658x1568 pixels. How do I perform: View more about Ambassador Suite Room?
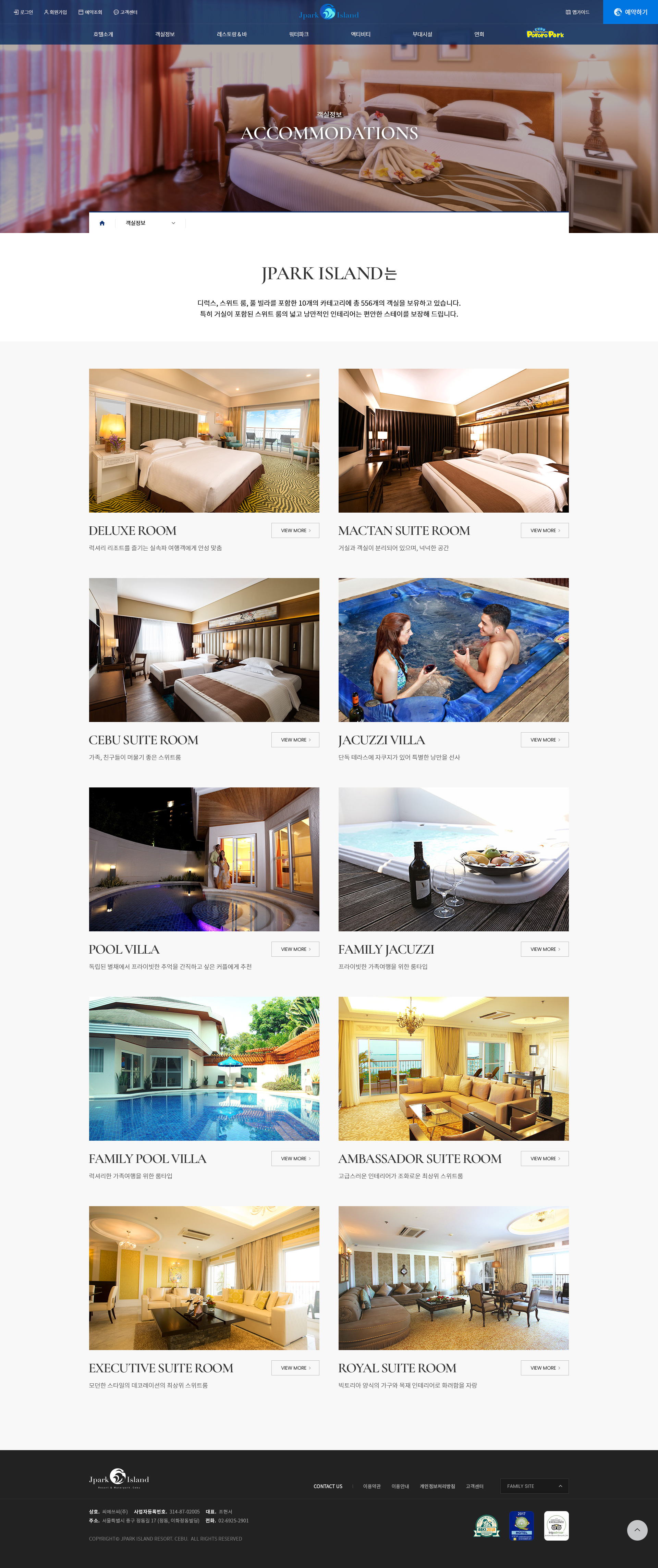point(544,1159)
